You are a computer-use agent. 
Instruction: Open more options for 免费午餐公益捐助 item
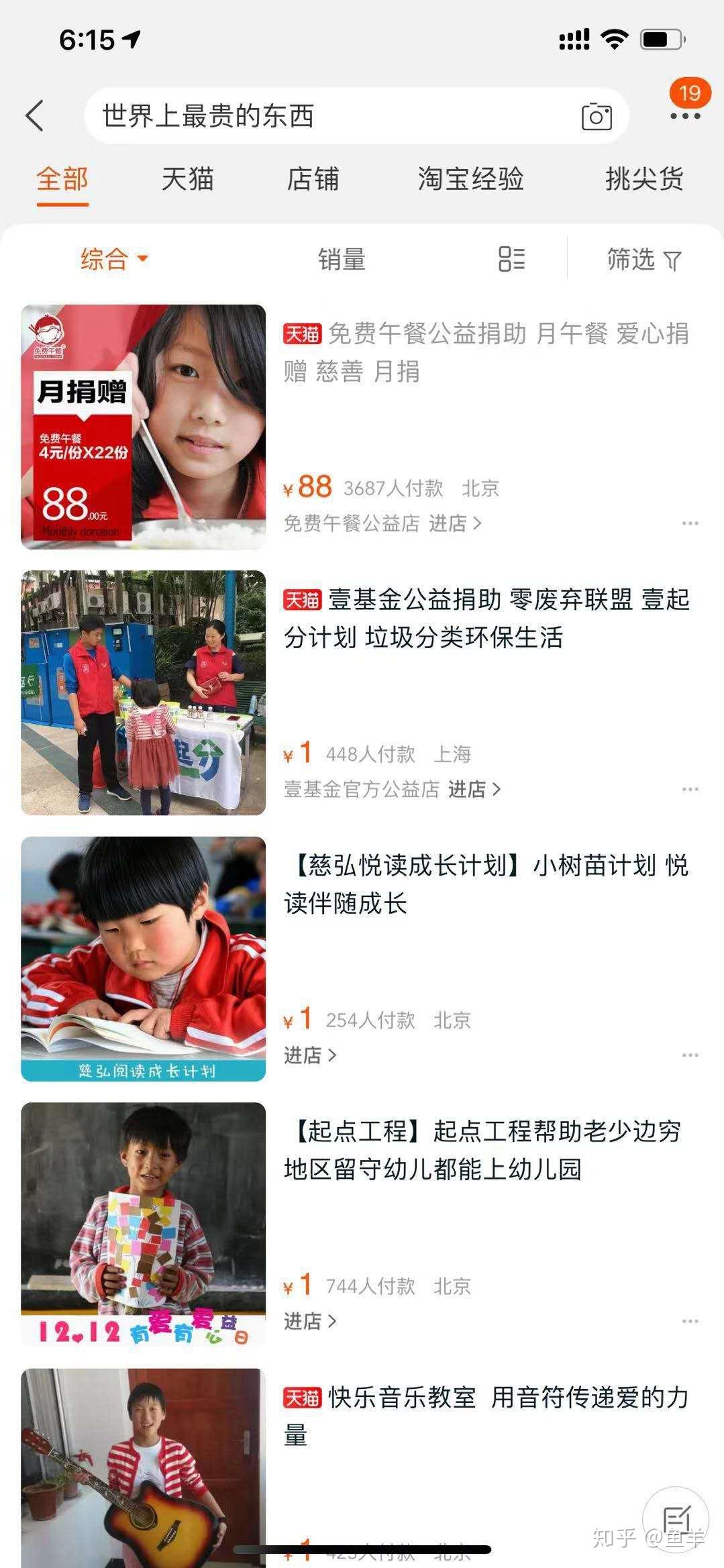[x=690, y=523]
